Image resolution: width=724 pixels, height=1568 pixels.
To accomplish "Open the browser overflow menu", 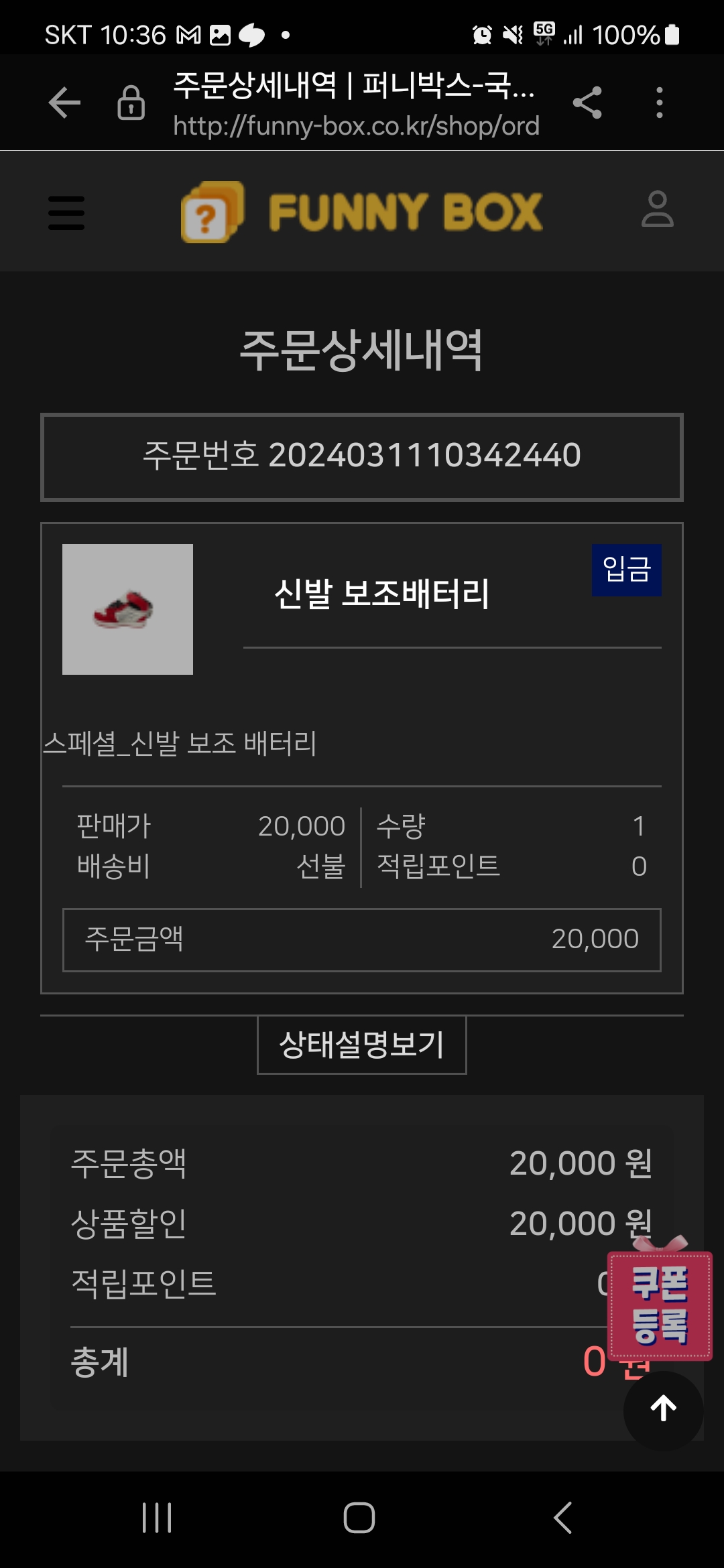I will pos(660,103).
